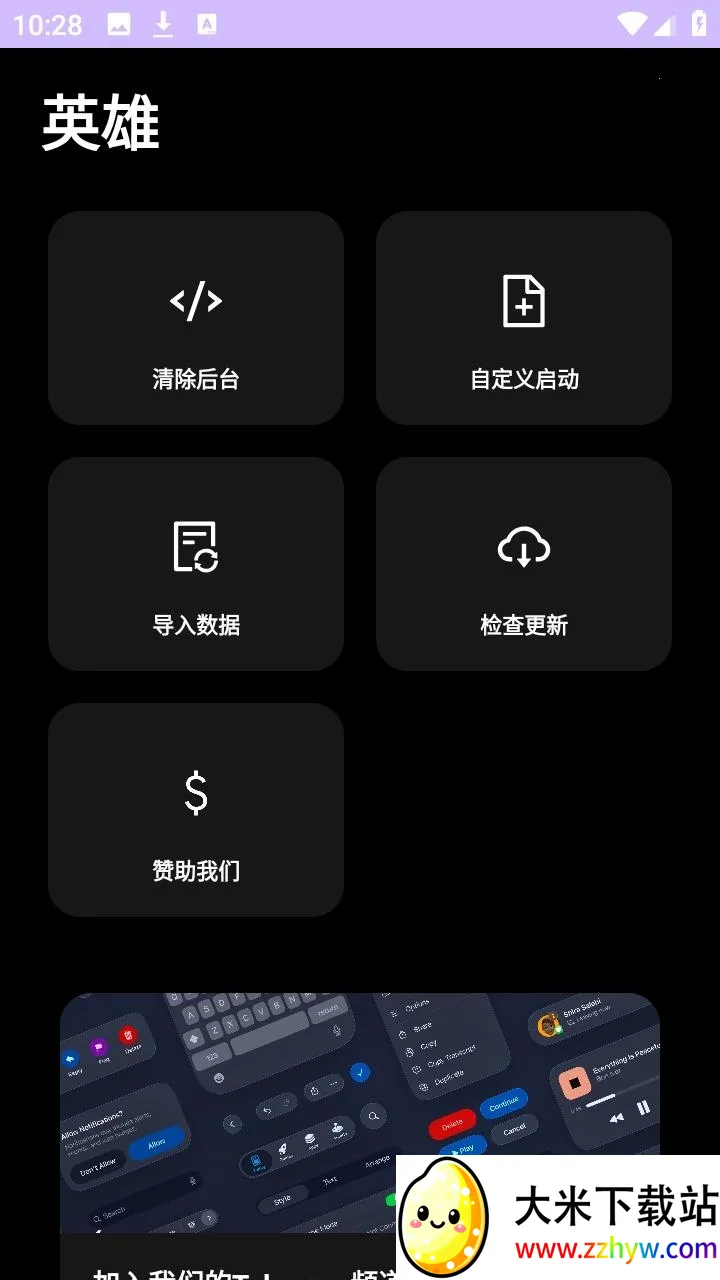Select the 自定义启动 tile
720x1280 pixels.
524,318
